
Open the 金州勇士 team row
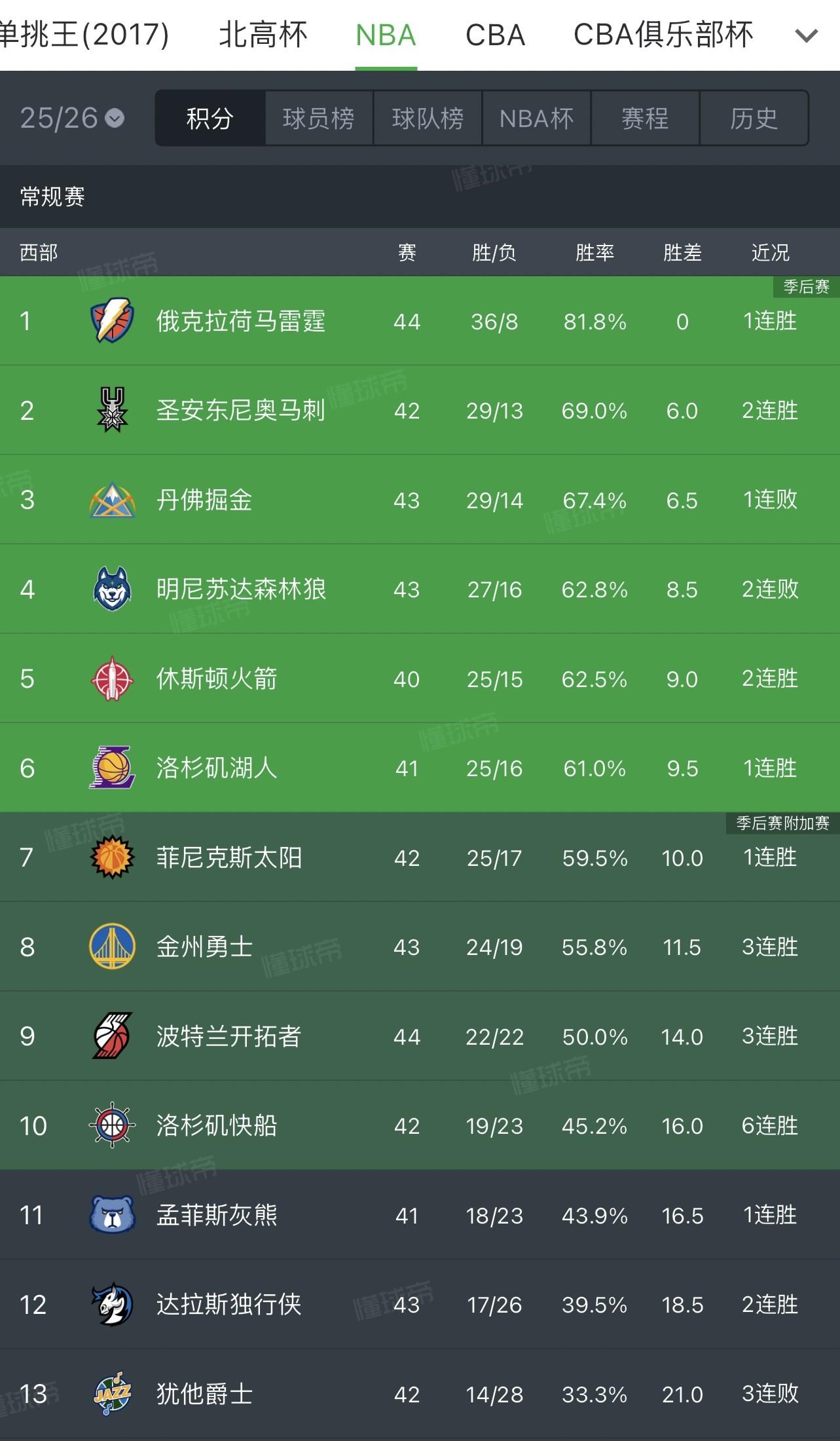420,946
